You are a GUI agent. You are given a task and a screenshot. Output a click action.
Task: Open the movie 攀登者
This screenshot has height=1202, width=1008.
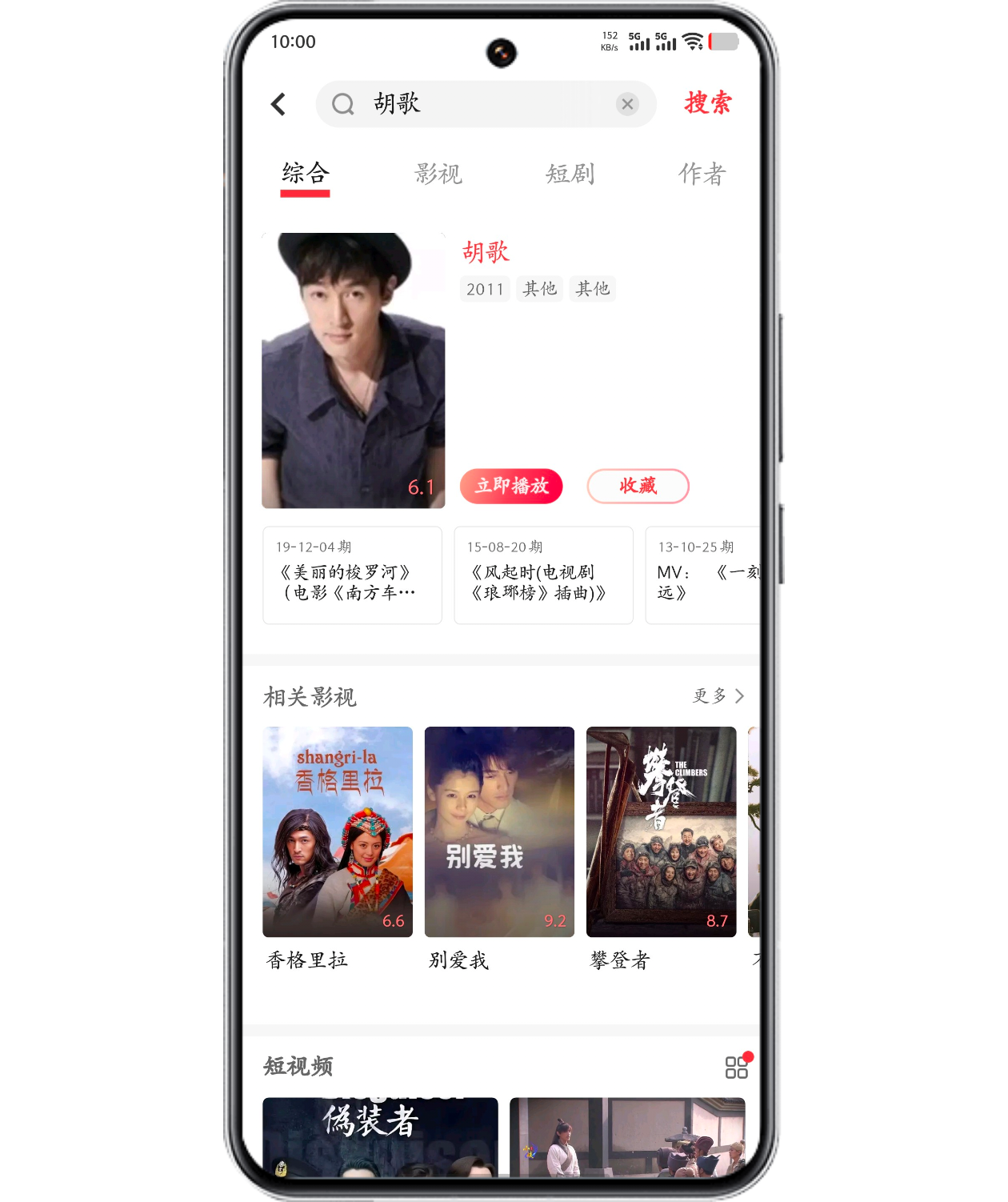tap(661, 832)
